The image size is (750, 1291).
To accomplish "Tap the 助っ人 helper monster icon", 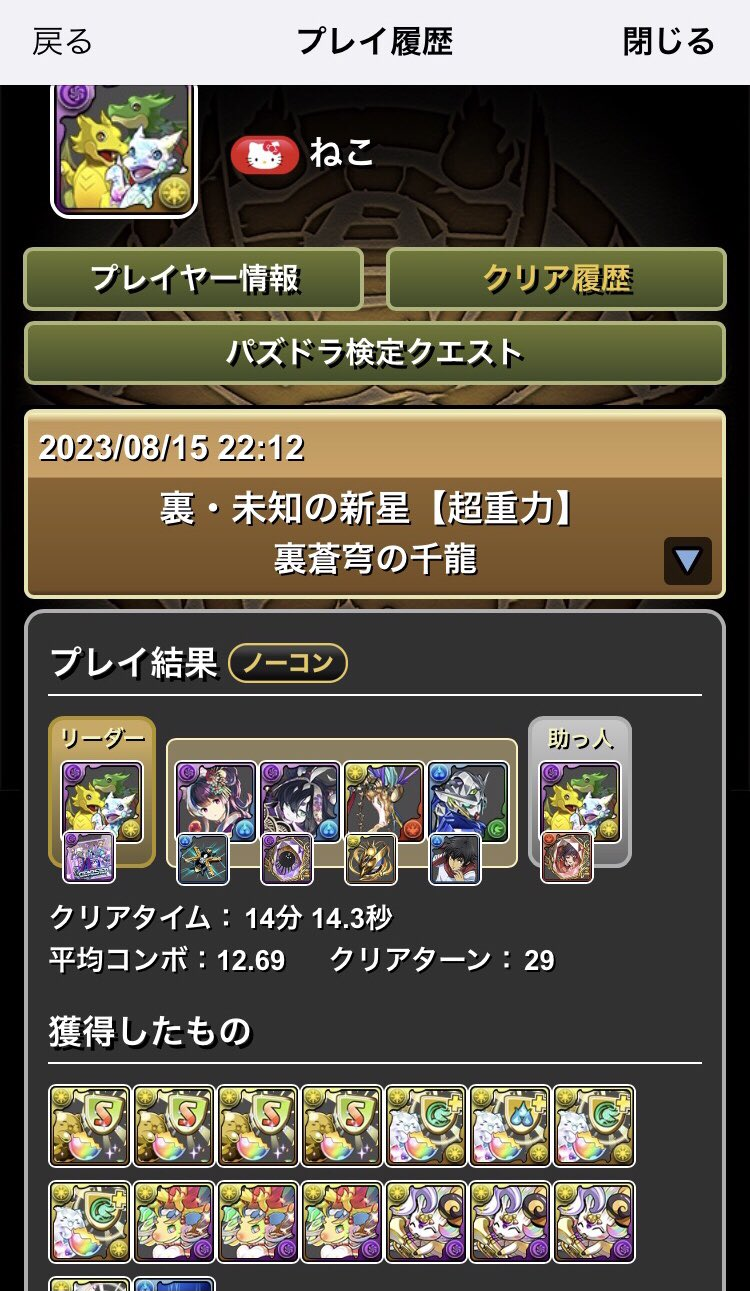I will 580,803.
